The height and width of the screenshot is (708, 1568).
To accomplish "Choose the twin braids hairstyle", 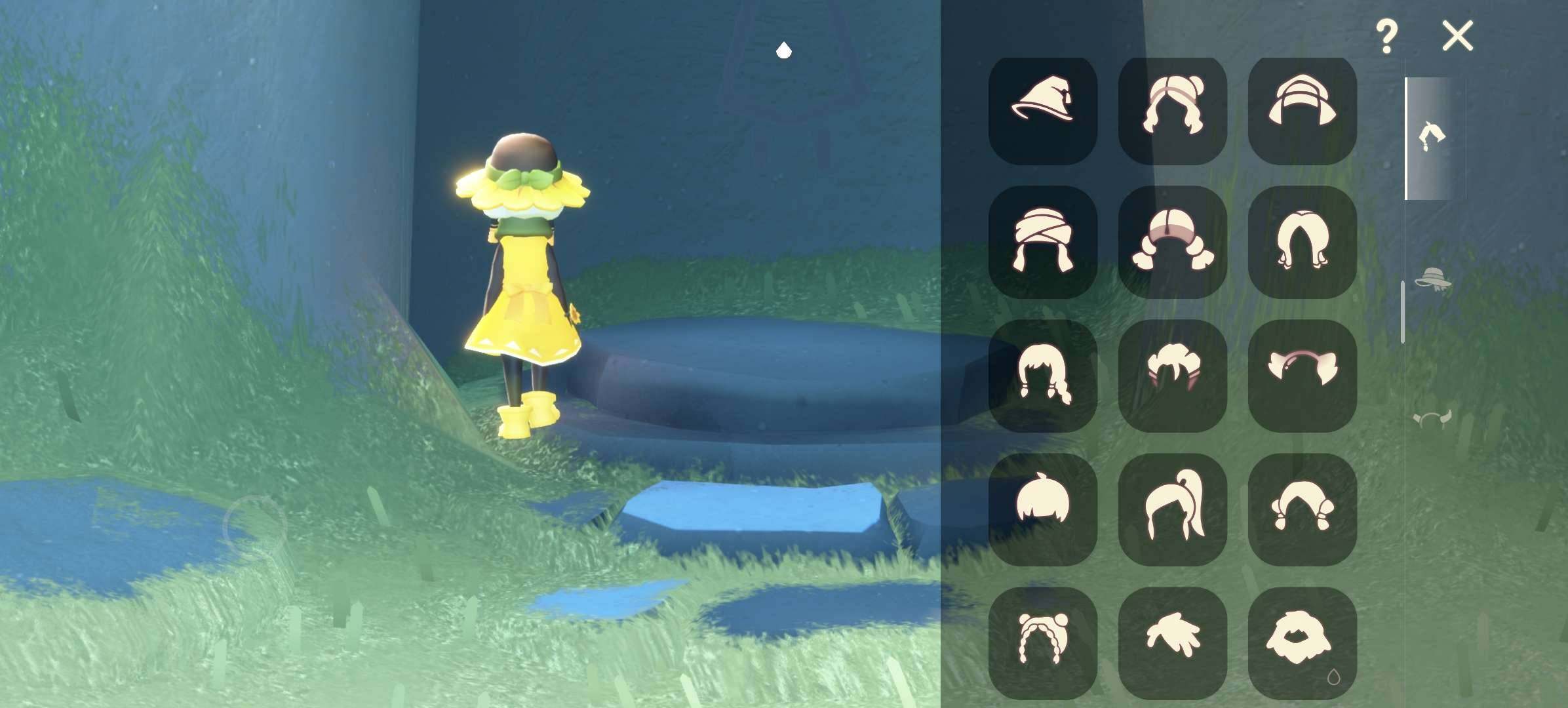I will [1042, 376].
